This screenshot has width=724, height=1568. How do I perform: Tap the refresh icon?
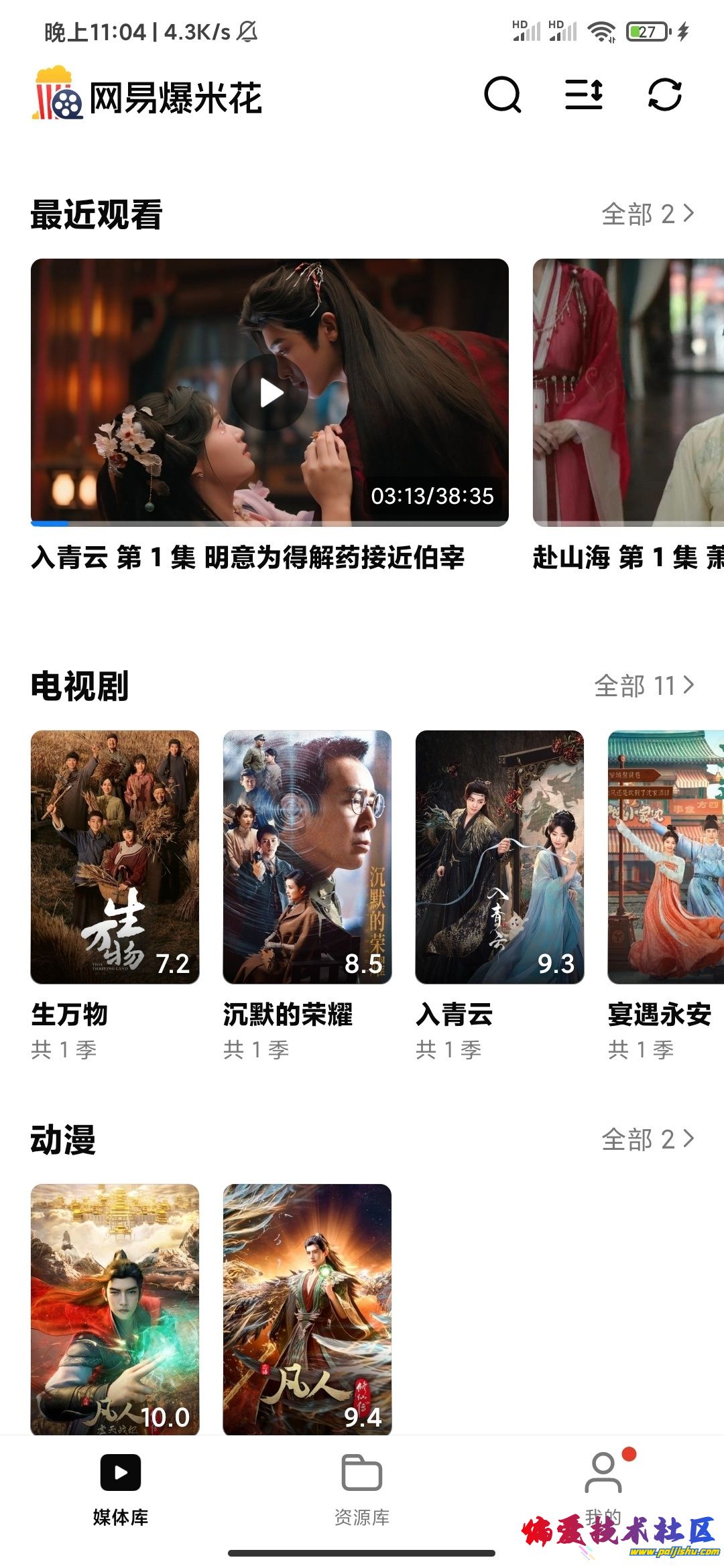point(665,95)
